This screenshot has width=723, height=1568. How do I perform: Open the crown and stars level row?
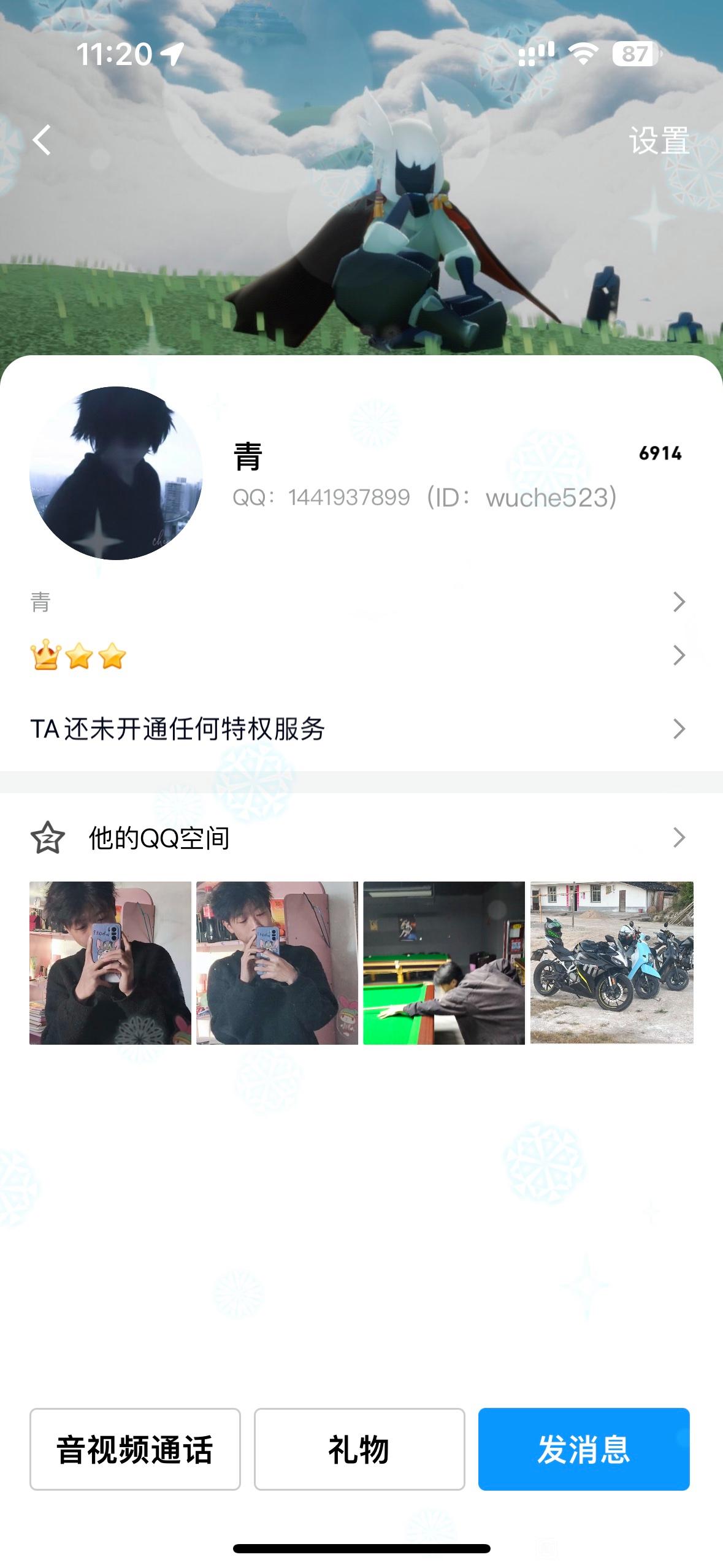(361, 655)
